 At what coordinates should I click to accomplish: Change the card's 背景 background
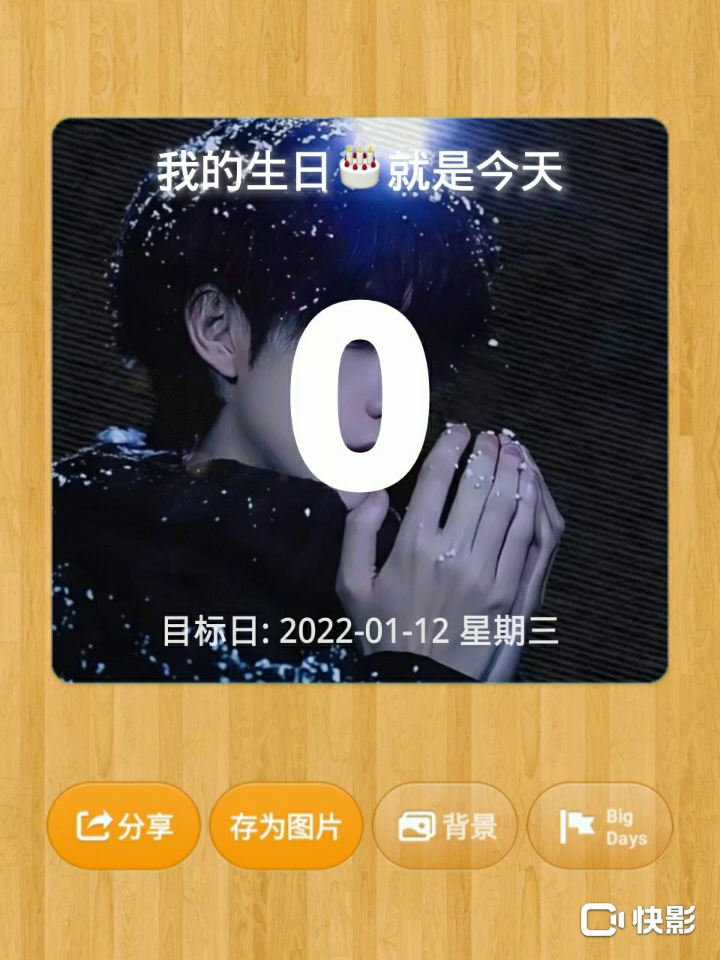point(445,826)
